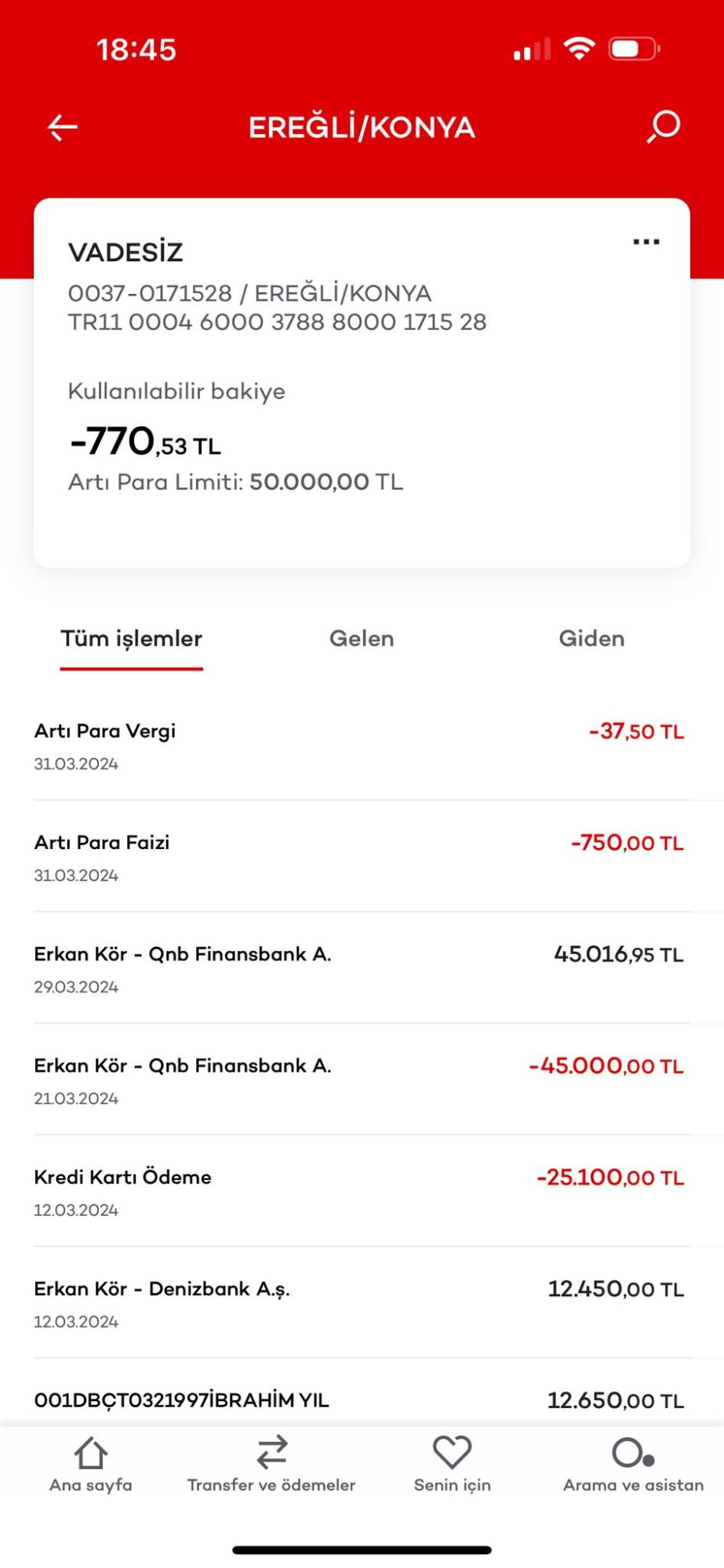
Task: Tap the Wi-Fi icon in status bar
Action: pyautogui.click(x=579, y=48)
